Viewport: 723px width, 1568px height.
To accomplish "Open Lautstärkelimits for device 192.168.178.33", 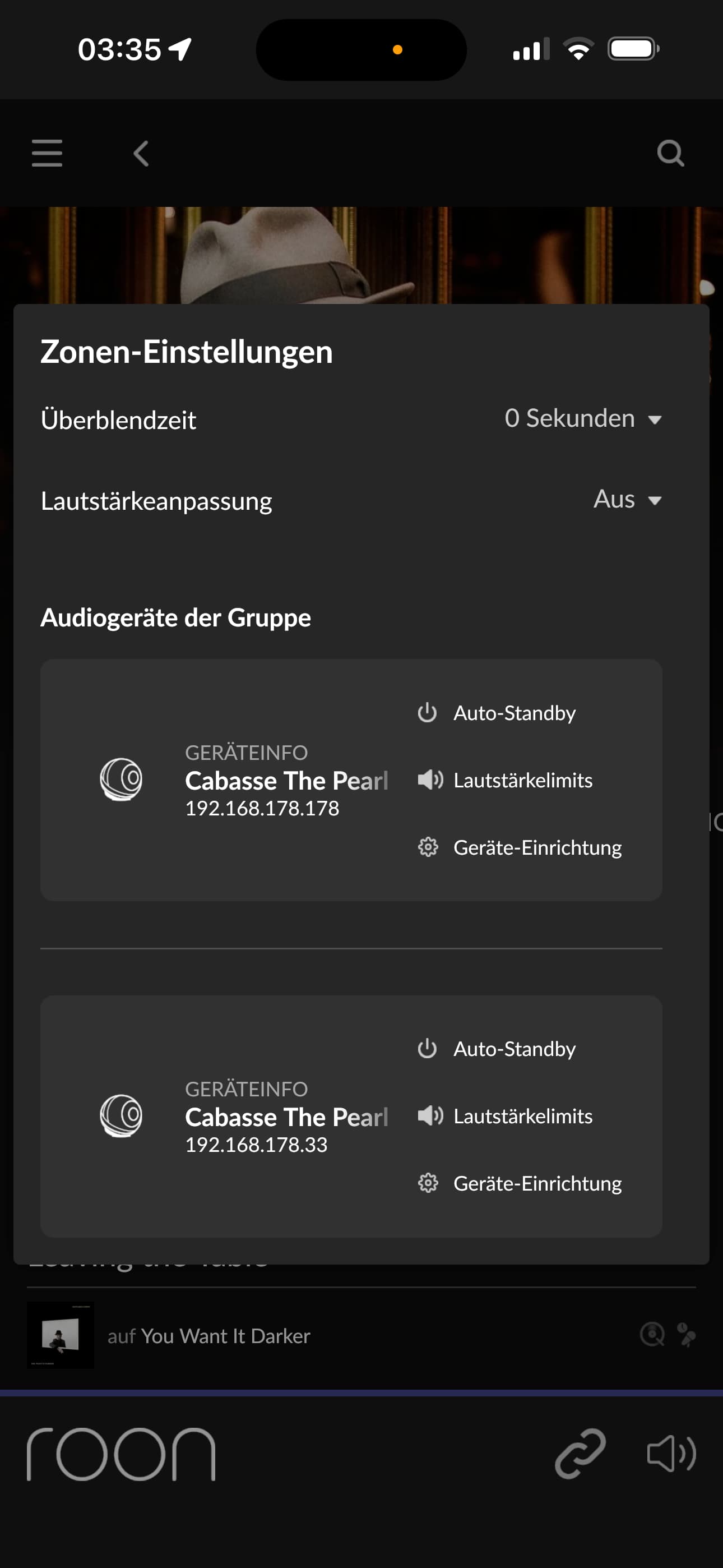I will click(x=505, y=1116).
